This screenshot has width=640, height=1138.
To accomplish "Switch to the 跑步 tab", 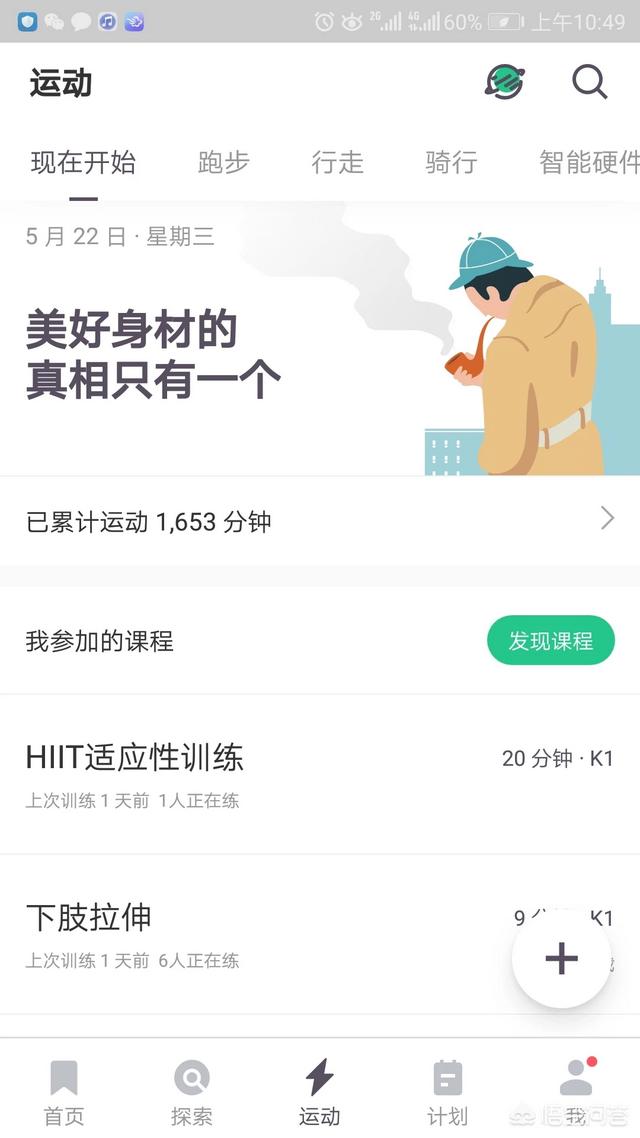I will pyautogui.click(x=223, y=162).
